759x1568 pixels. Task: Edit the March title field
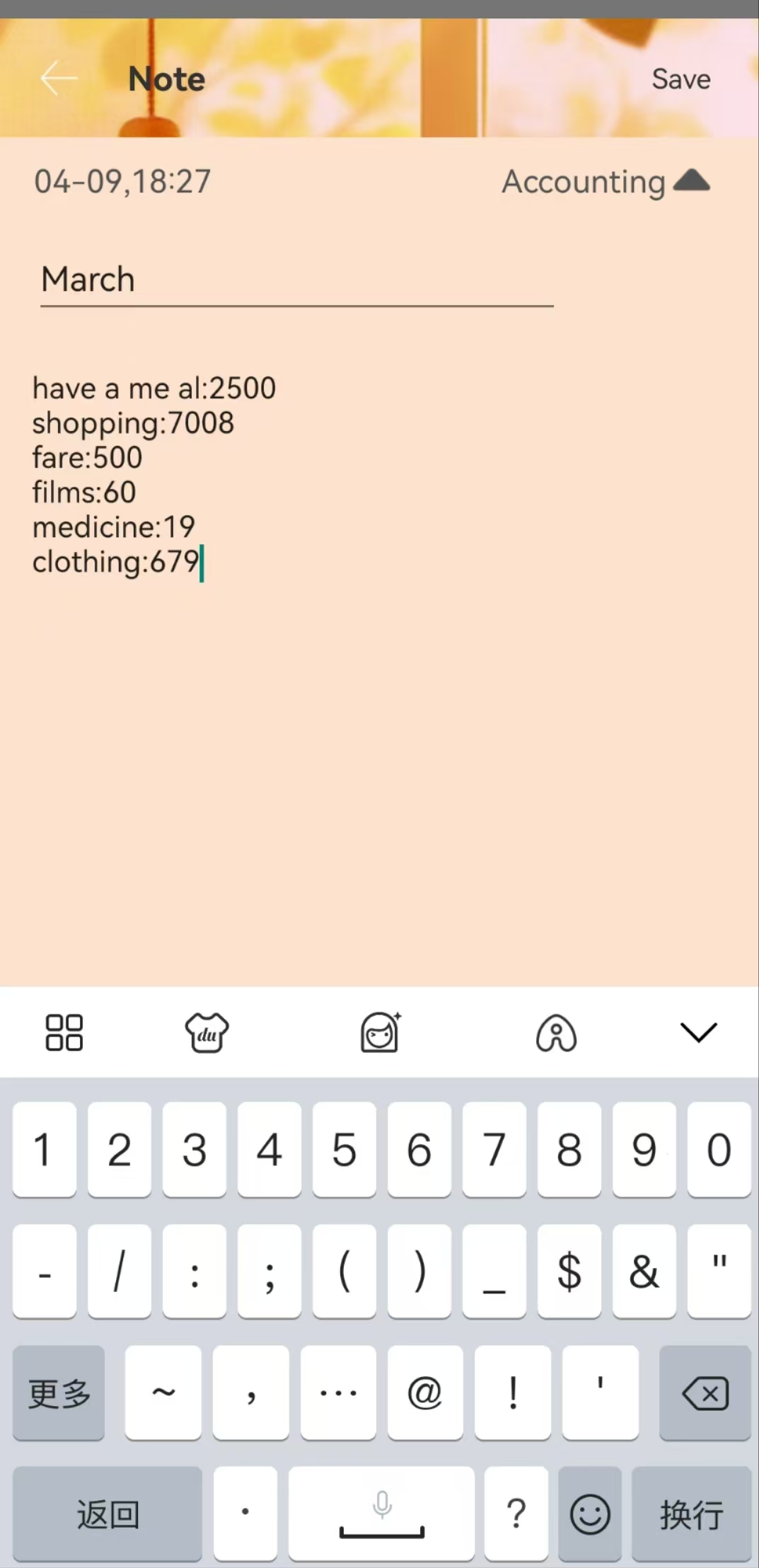(296, 280)
